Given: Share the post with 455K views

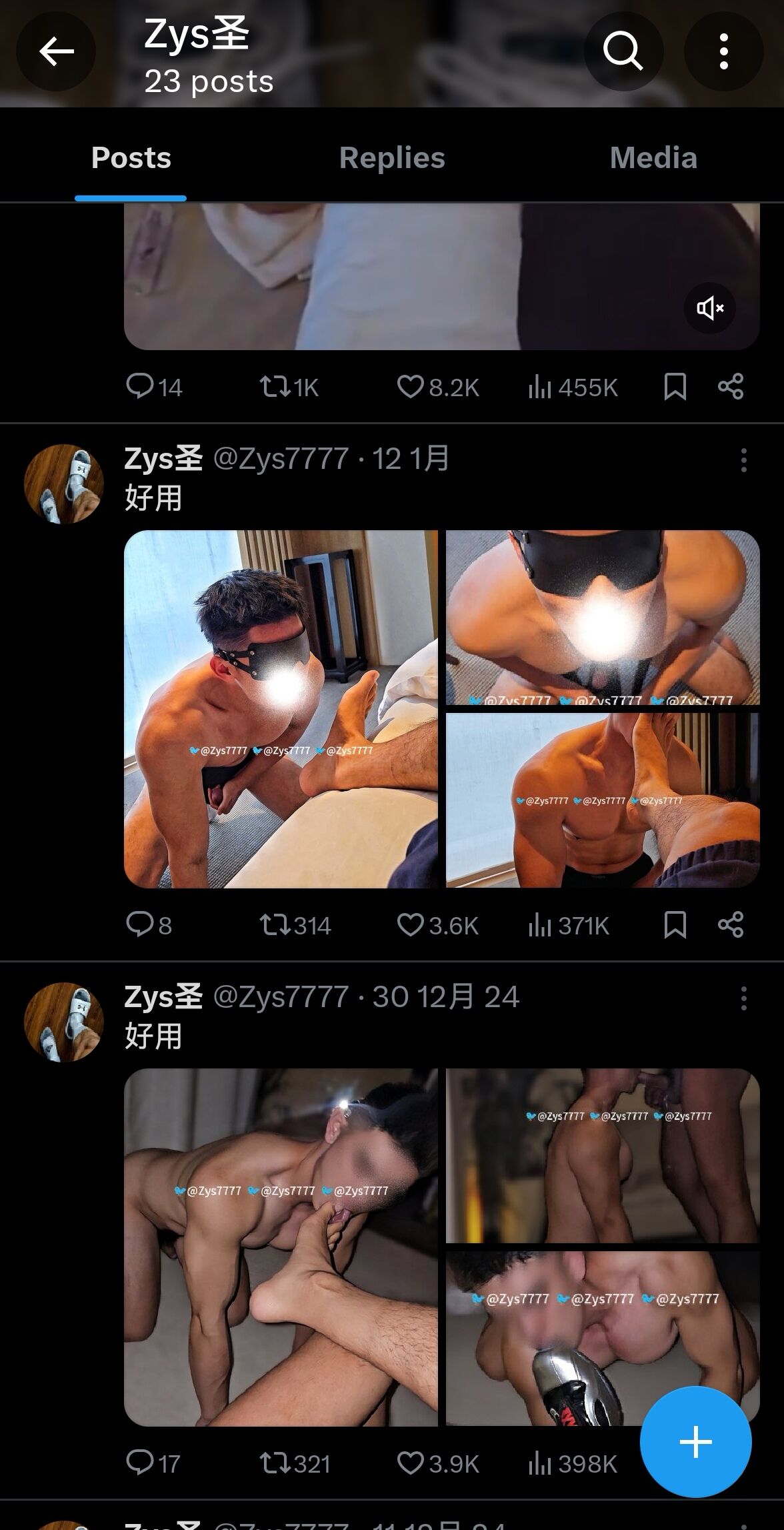Looking at the screenshot, I should click(x=731, y=387).
